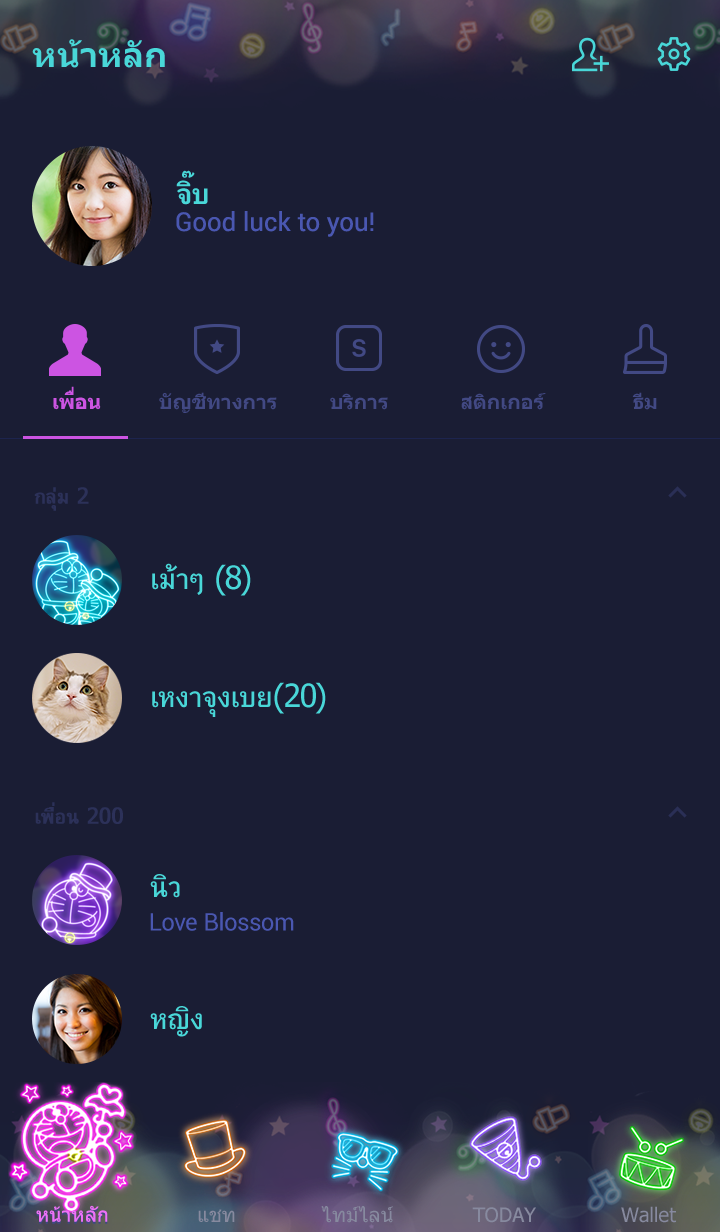
Task: Collapse the กลุ่ม 2 section
Action: pyautogui.click(x=677, y=493)
